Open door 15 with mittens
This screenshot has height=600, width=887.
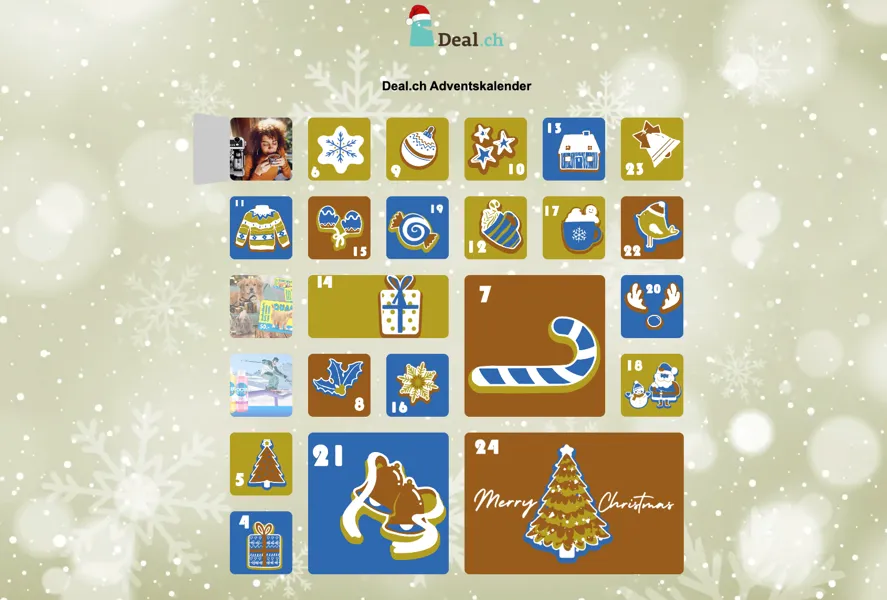pyautogui.click(x=339, y=228)
